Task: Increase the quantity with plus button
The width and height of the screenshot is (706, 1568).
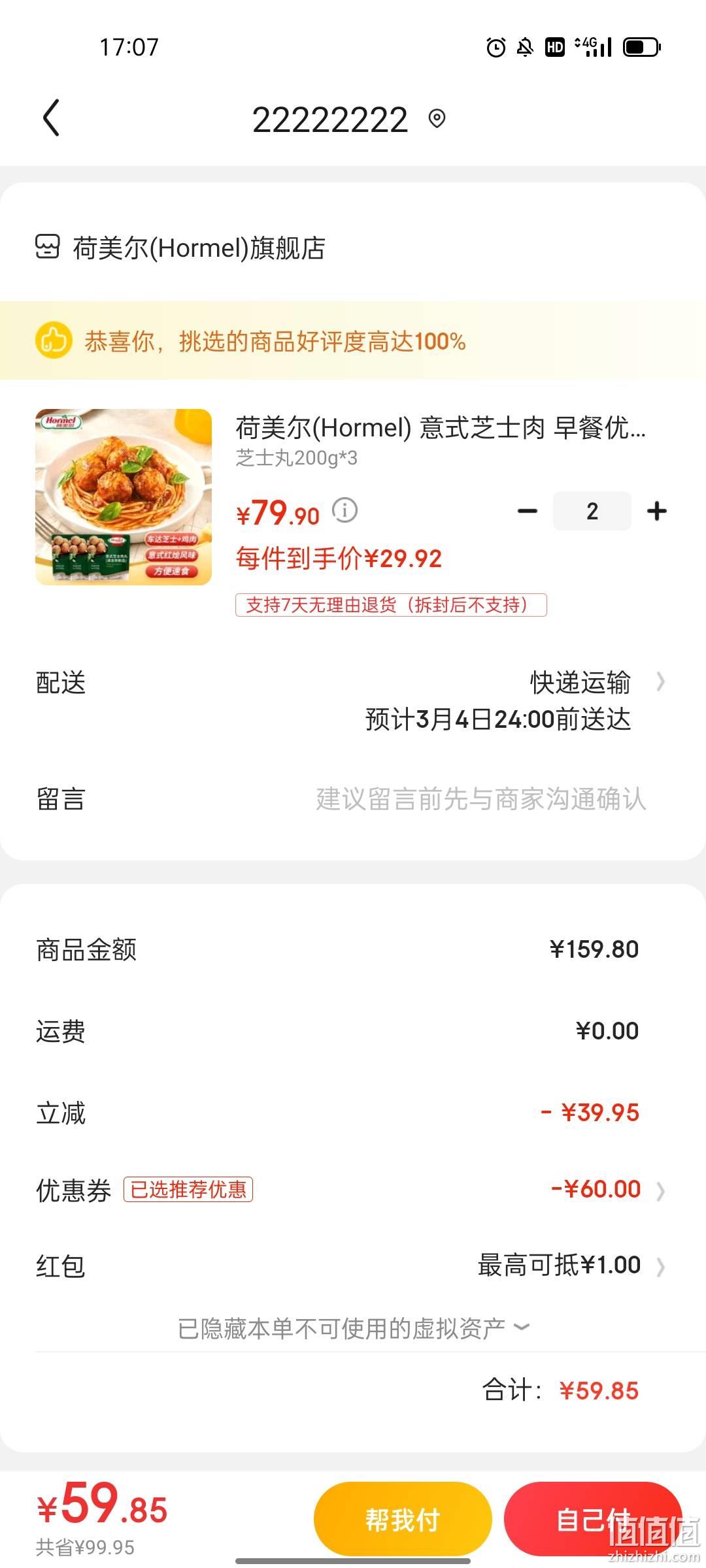Action: [657, 512]
